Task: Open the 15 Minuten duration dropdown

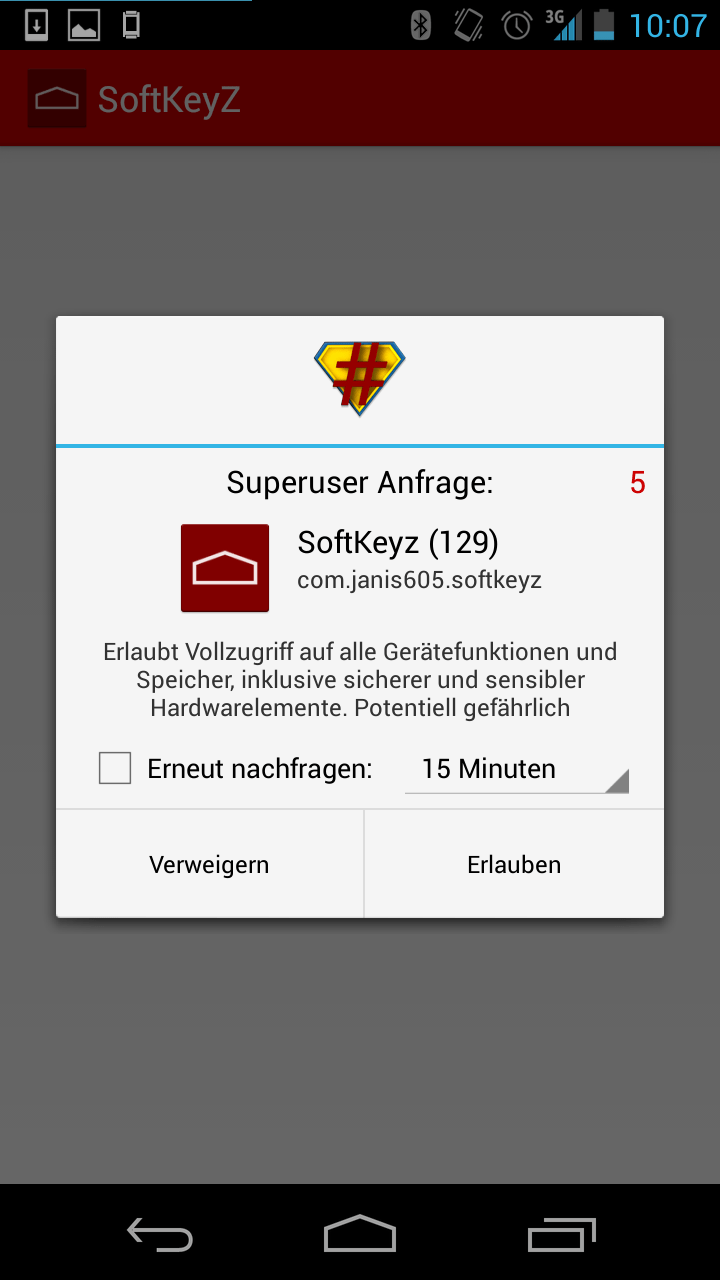Action: tap(516, 769)
